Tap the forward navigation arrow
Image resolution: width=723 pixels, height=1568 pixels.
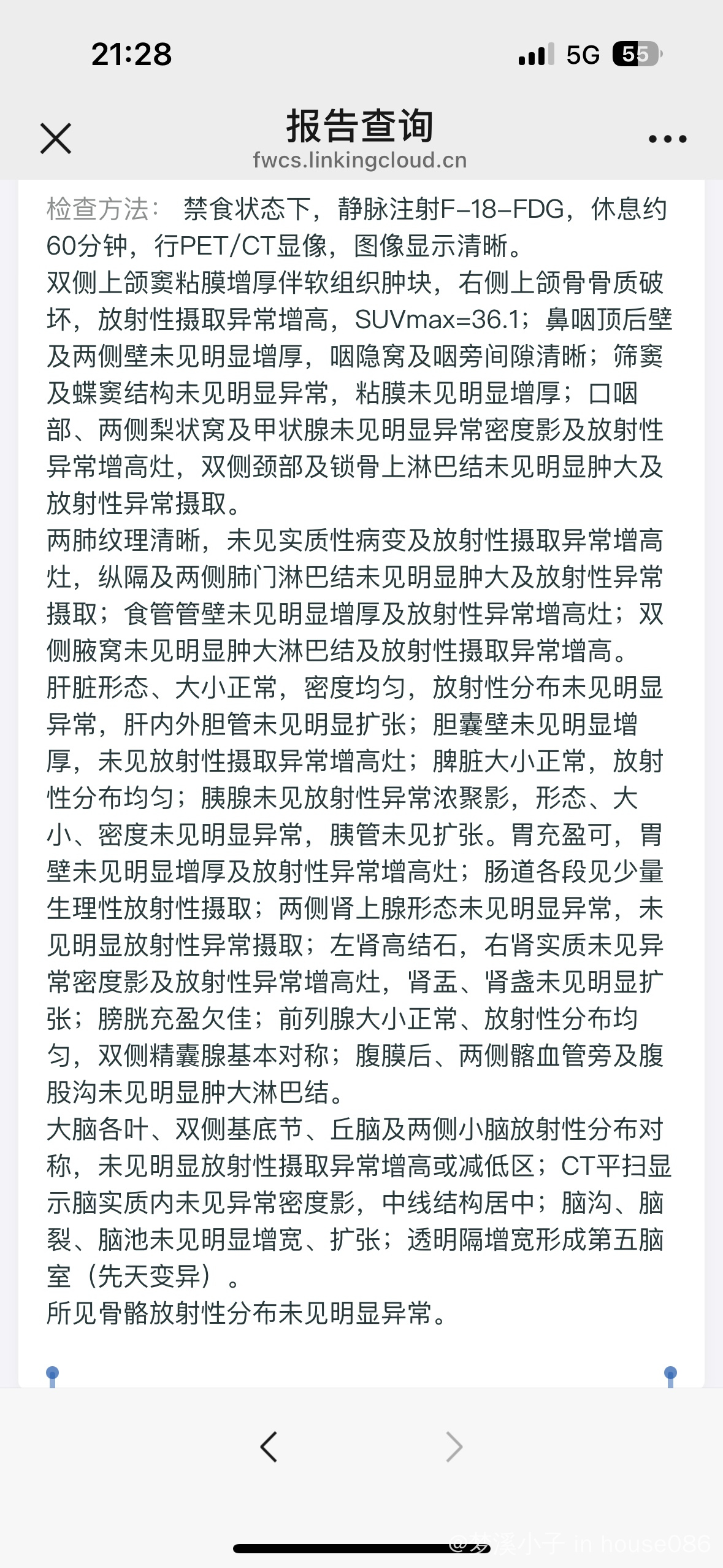(x=454, y=1447)
